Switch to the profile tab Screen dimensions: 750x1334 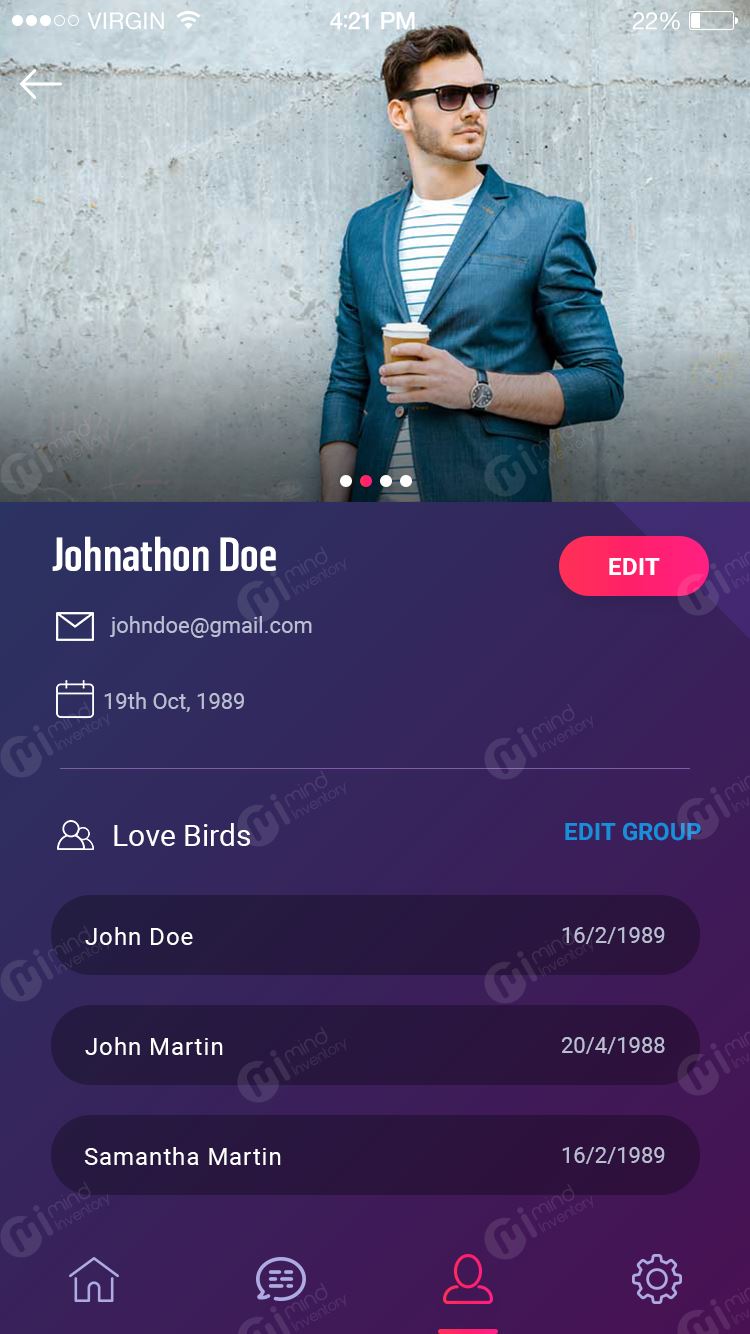[468, 1280]
